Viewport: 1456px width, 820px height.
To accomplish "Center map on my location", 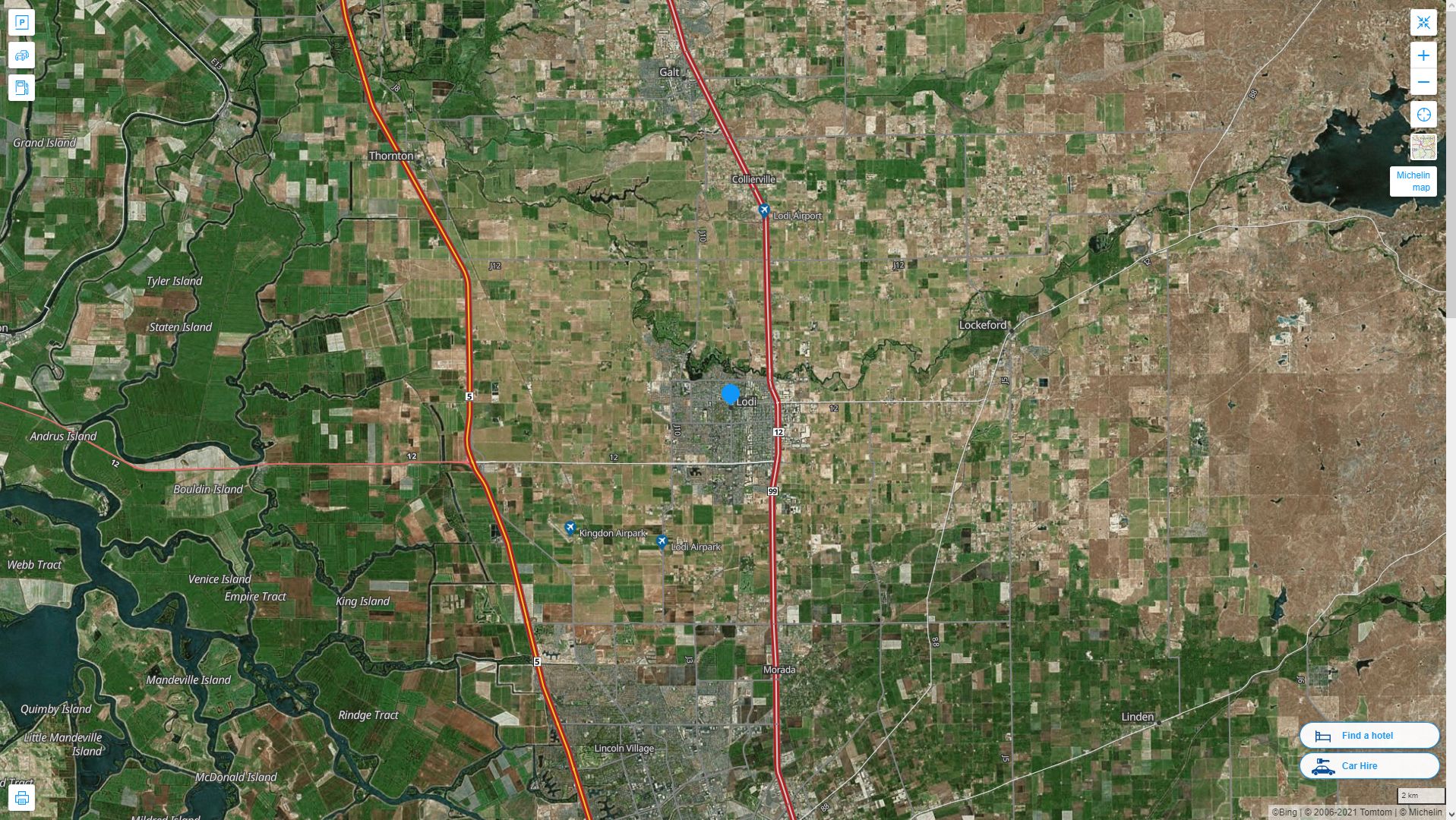I will tap(1423, 115).
